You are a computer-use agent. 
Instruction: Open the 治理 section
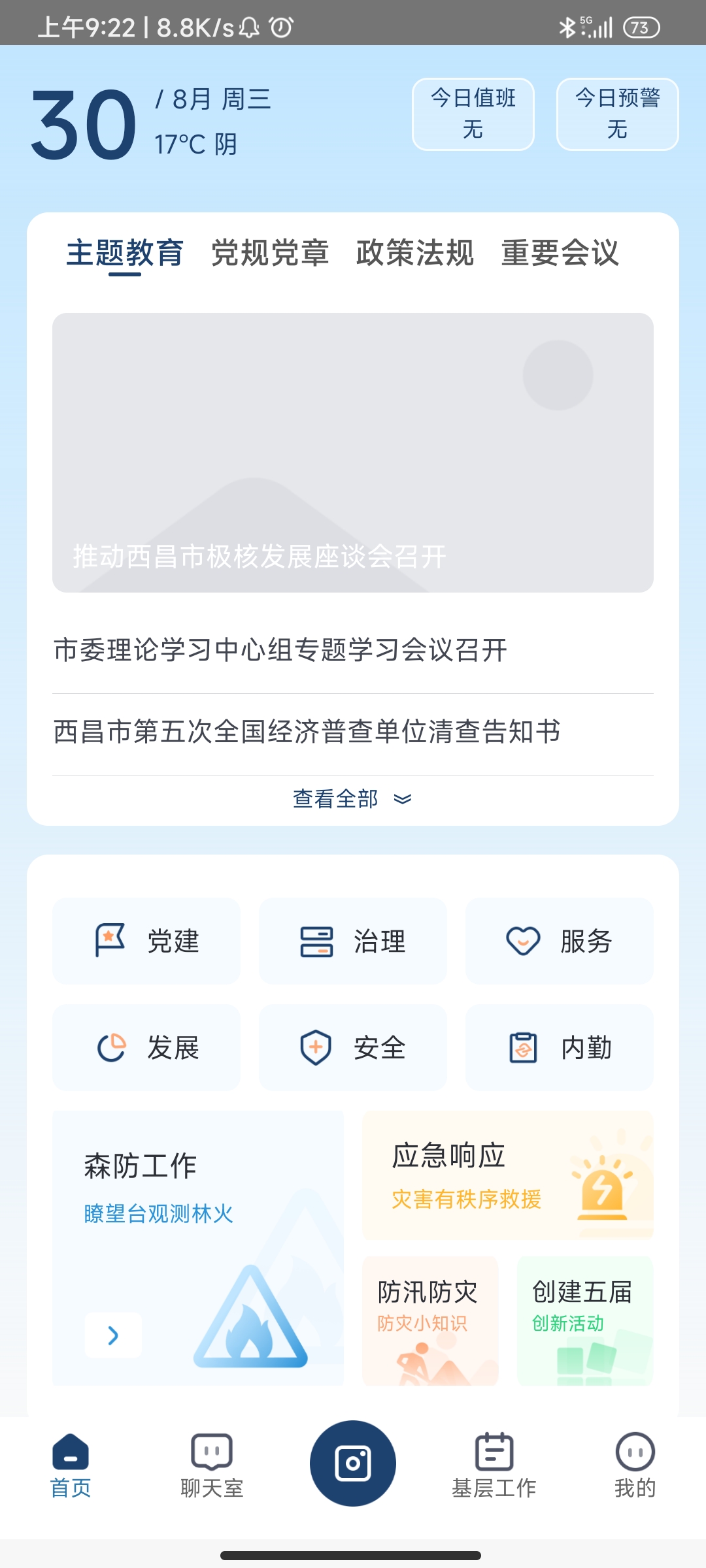(x=353, y=941)
